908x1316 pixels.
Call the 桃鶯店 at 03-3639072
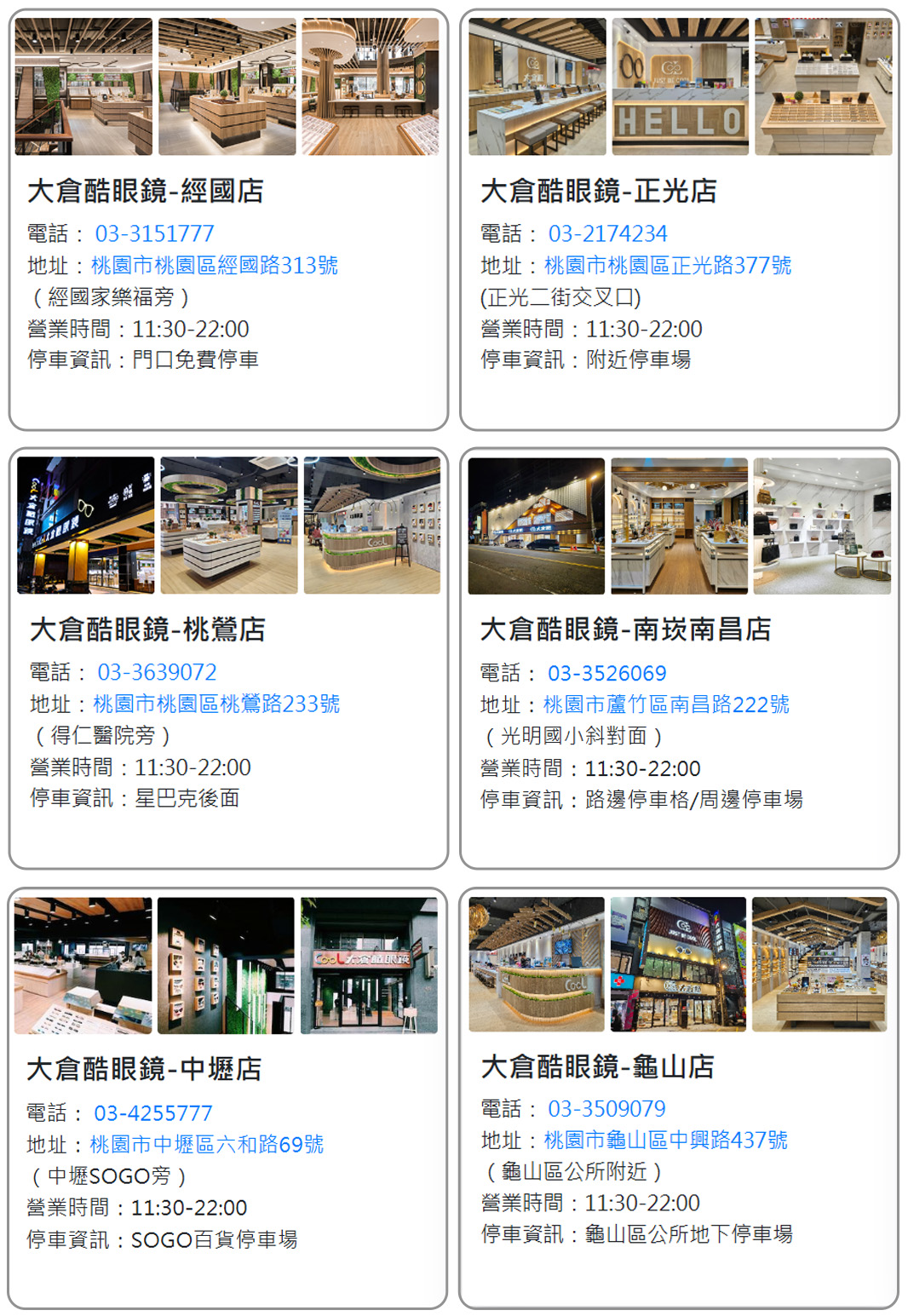click(x=157, y=672)
